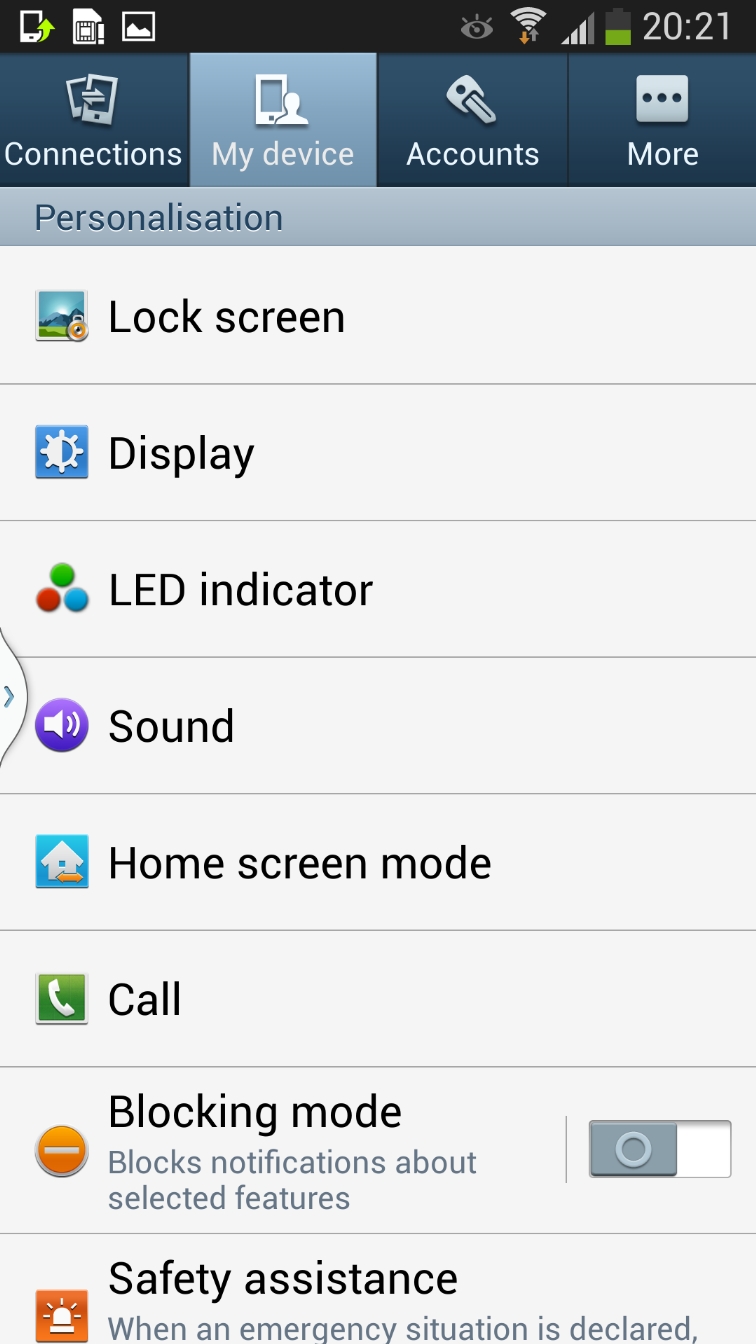
Task: Open Display settings by tapping its label
Action: coord(181,452)
